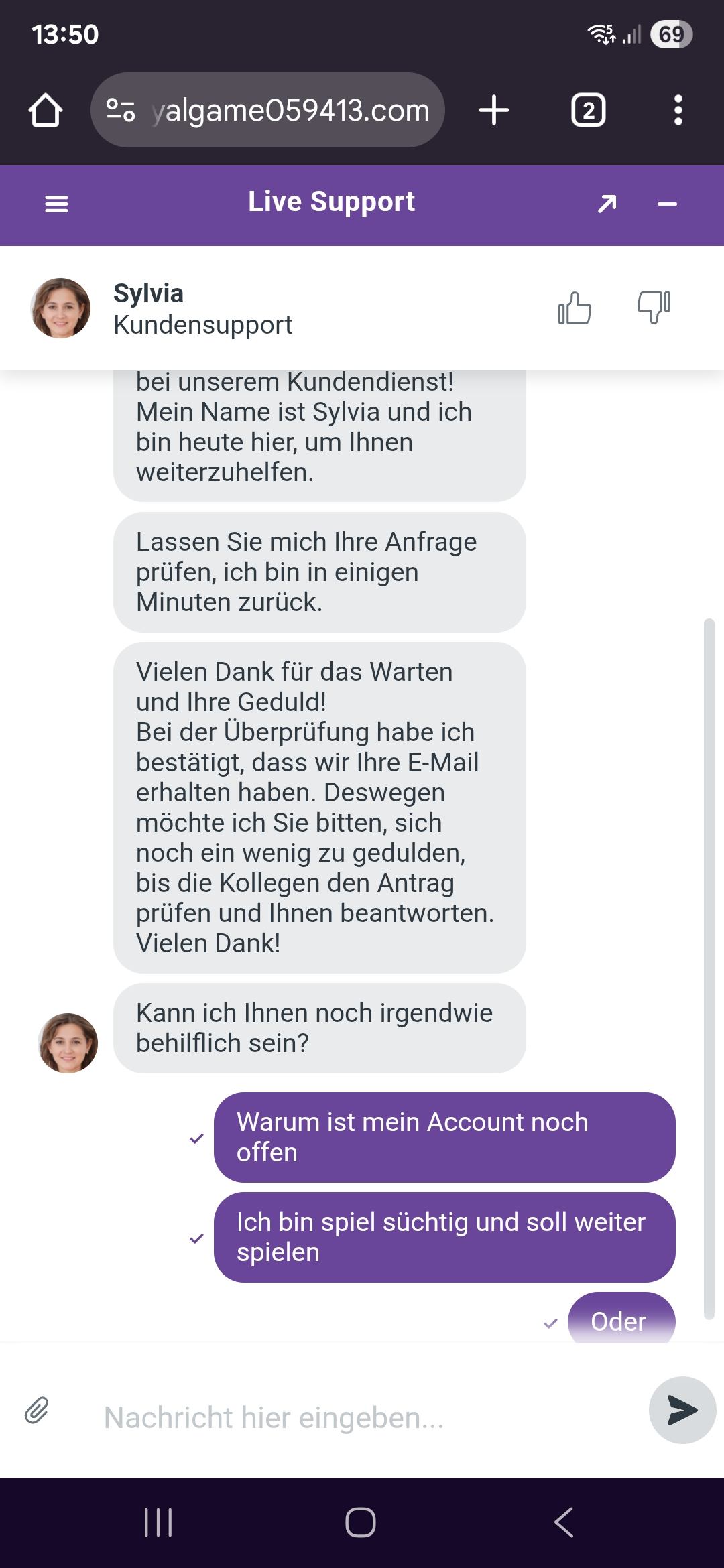Rate Sylvia with thumbs down
The height and width of the screenshot is (1568, 724).
tap(654, 307)
